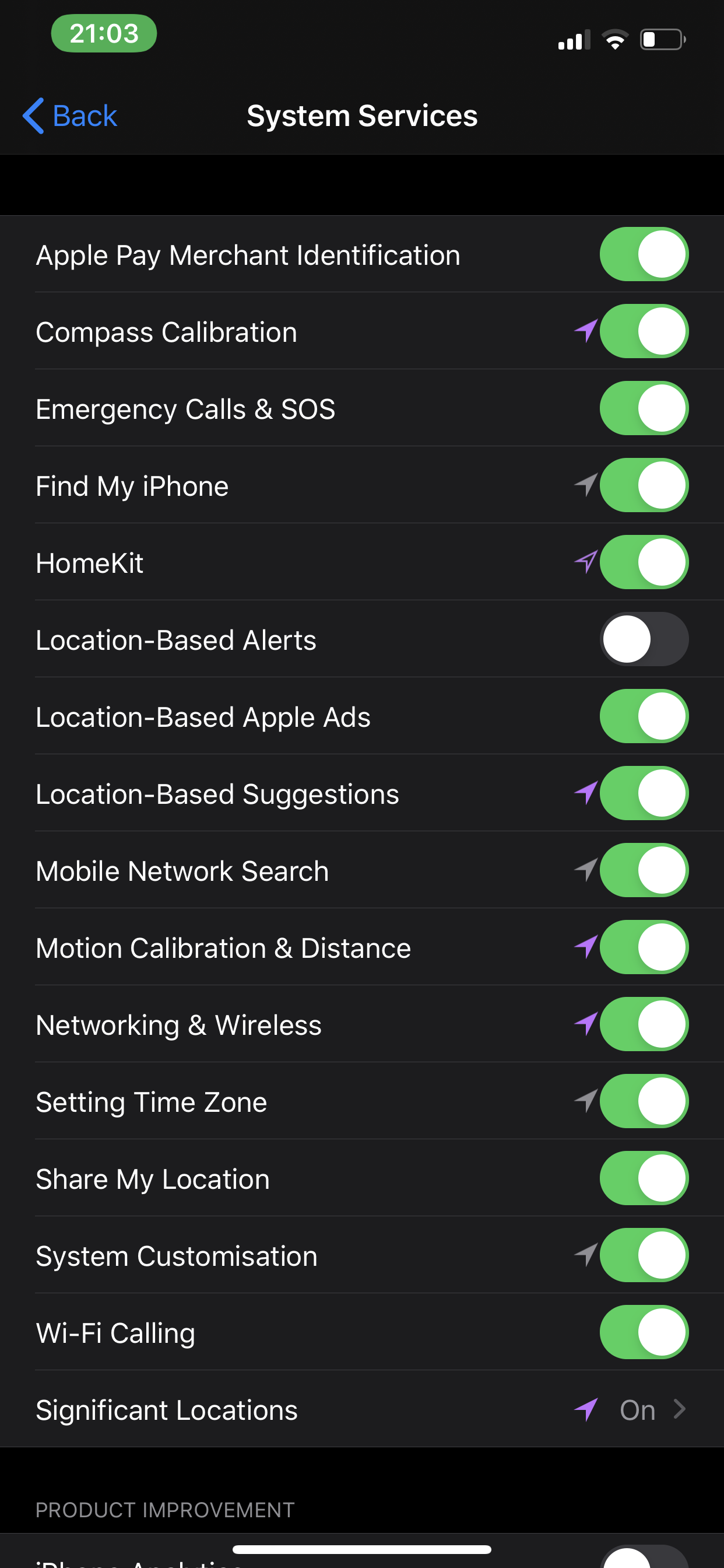Toggle System Customisation

[644, 1255]
